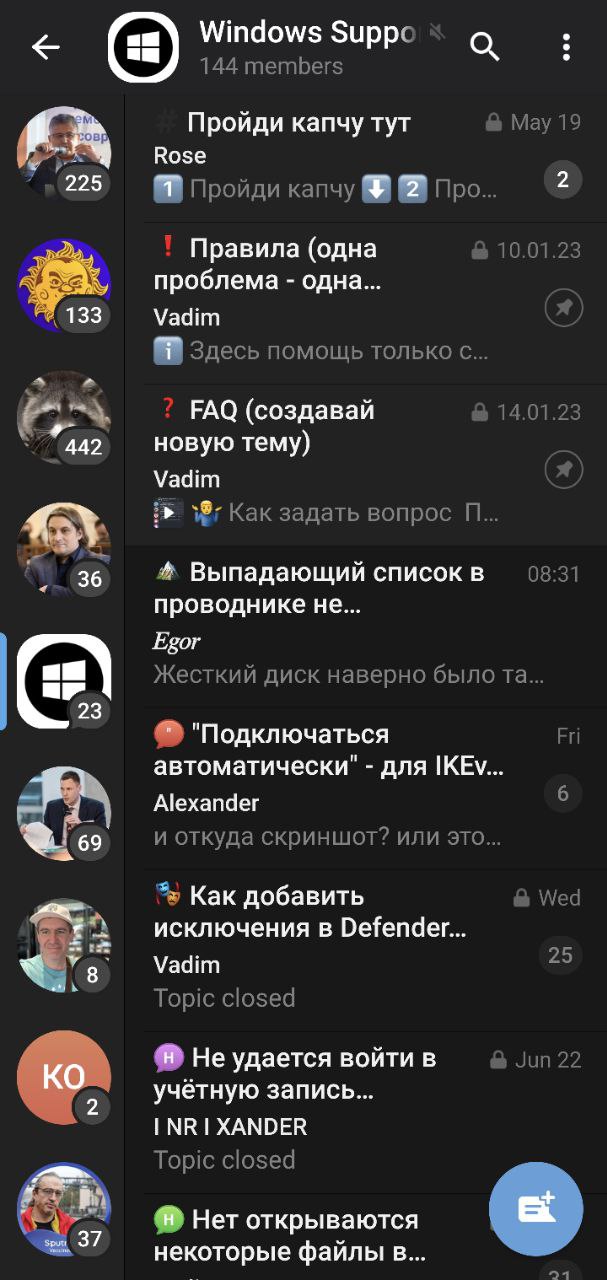Switch to chat with 8 unread messages
The image size is (607, 1280).
(x=63, y=946)
